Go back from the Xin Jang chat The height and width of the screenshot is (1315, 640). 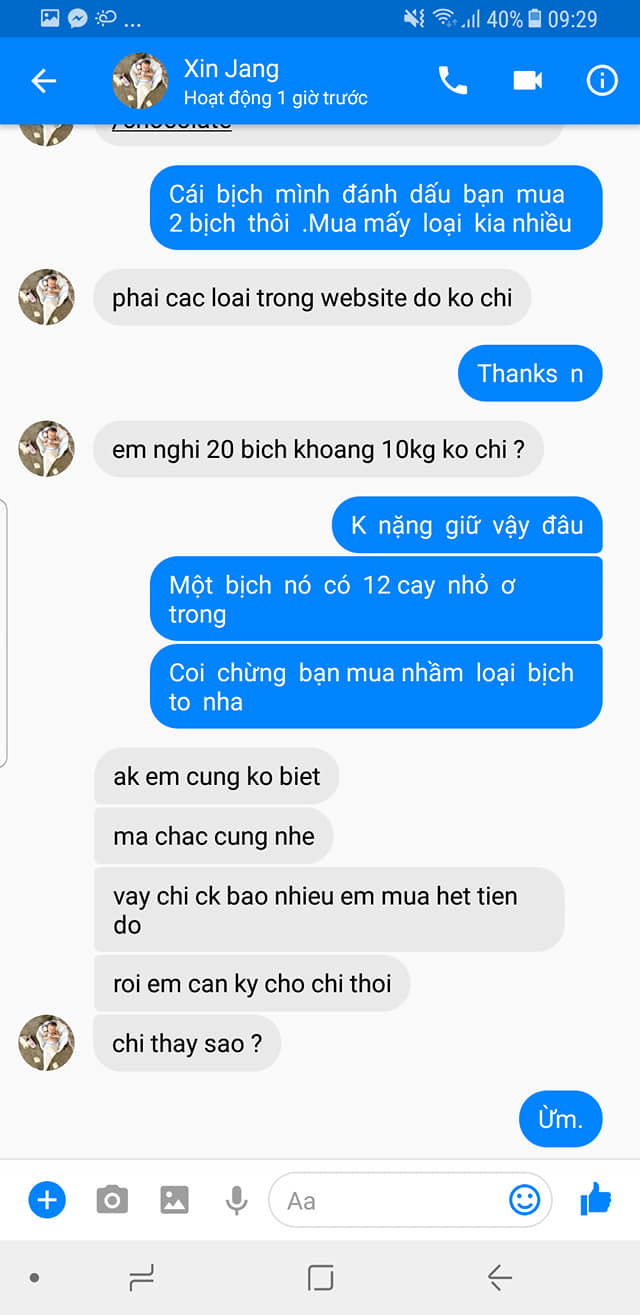[x=43, y=81]
